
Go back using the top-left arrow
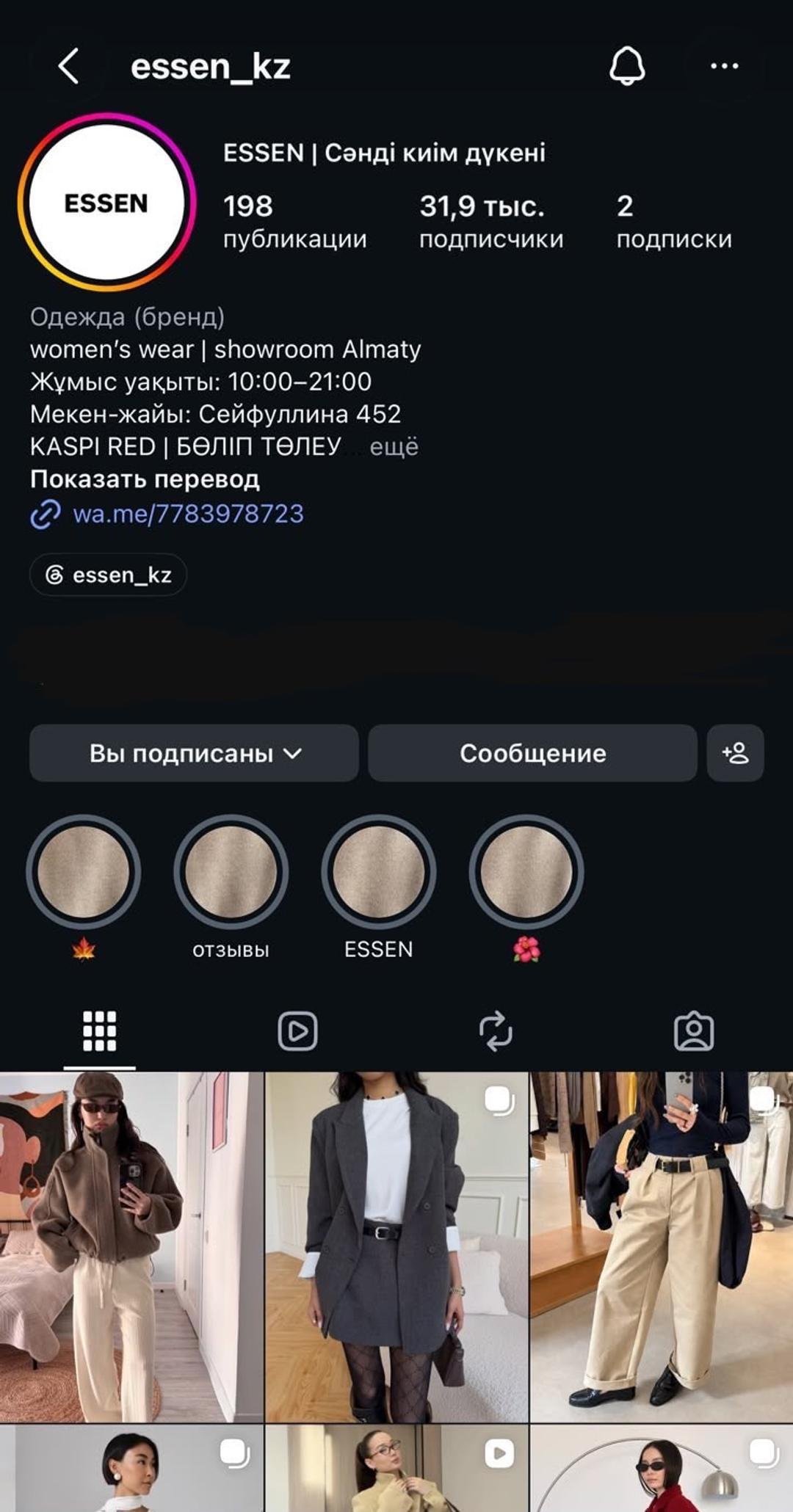pos(68,66)
